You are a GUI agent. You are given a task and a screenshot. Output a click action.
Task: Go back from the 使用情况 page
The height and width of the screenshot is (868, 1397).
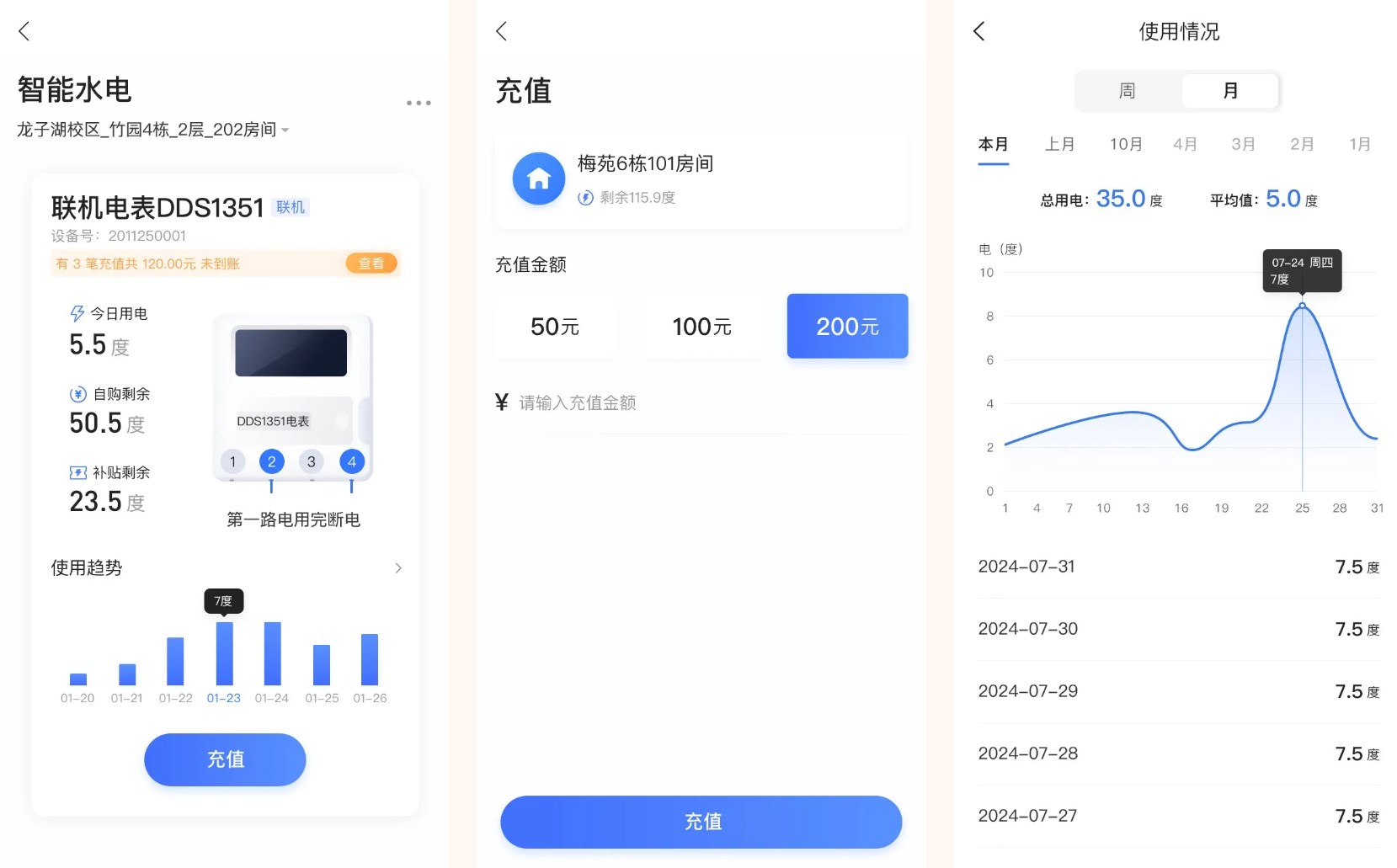(x=978, y=32)
